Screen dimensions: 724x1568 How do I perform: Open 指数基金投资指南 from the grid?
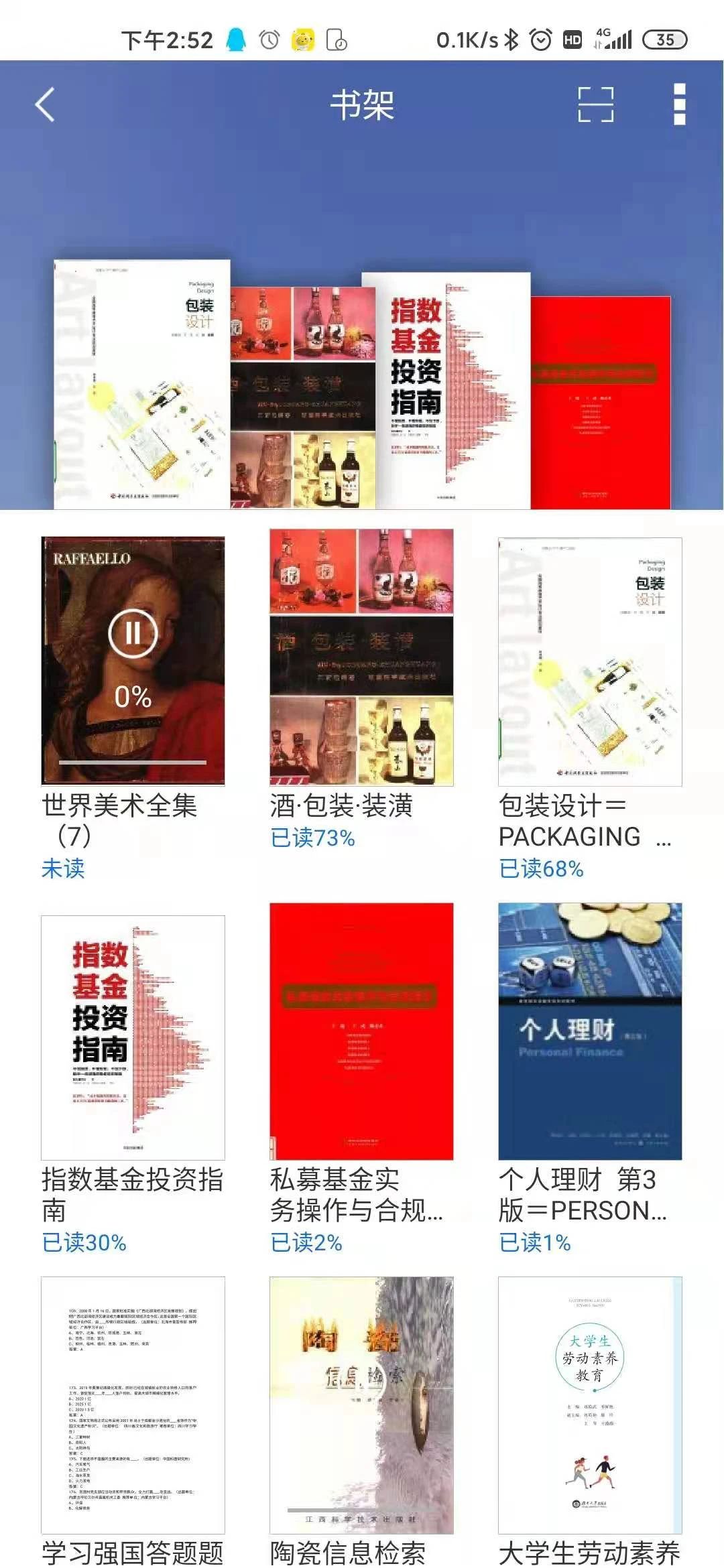point(133,1037)
